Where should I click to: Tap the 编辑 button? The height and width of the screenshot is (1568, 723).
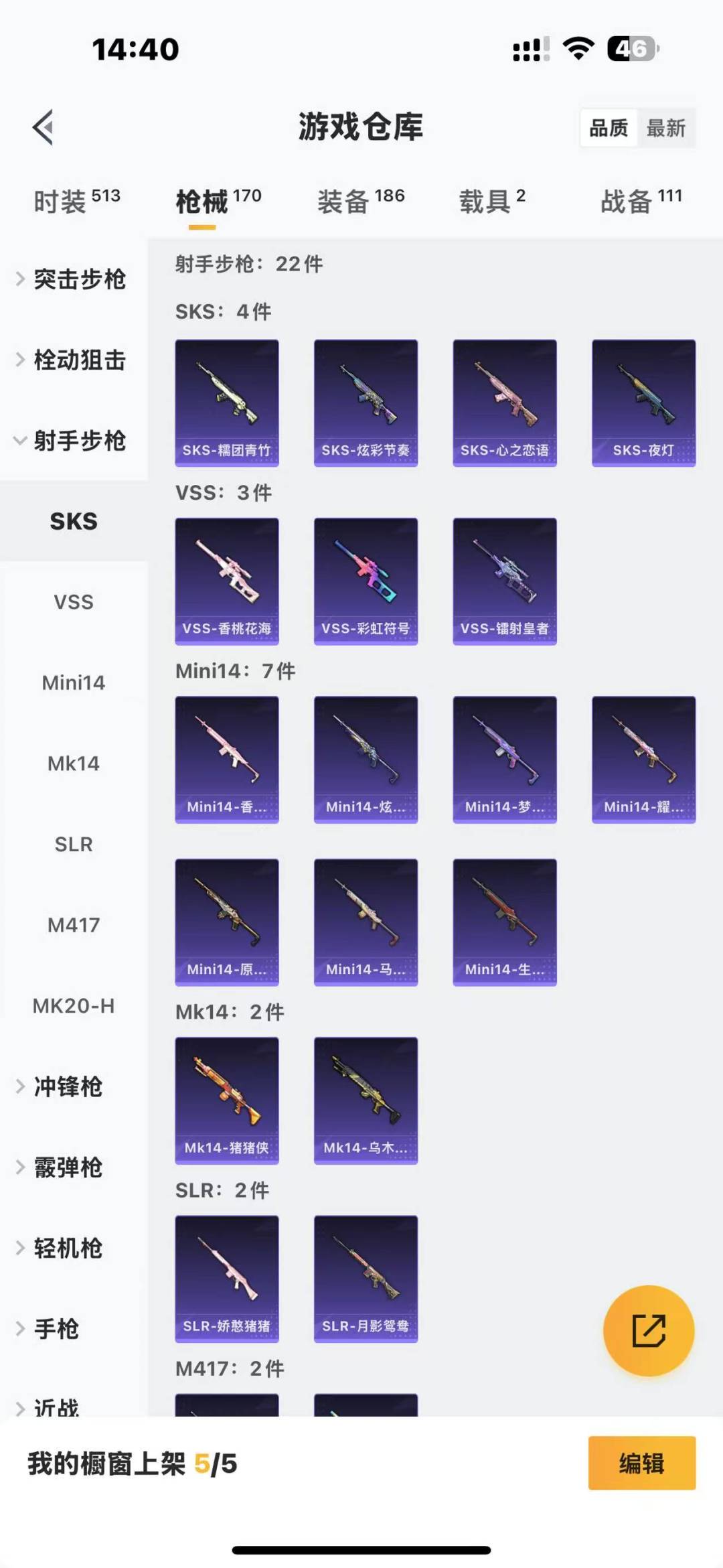641,1464
